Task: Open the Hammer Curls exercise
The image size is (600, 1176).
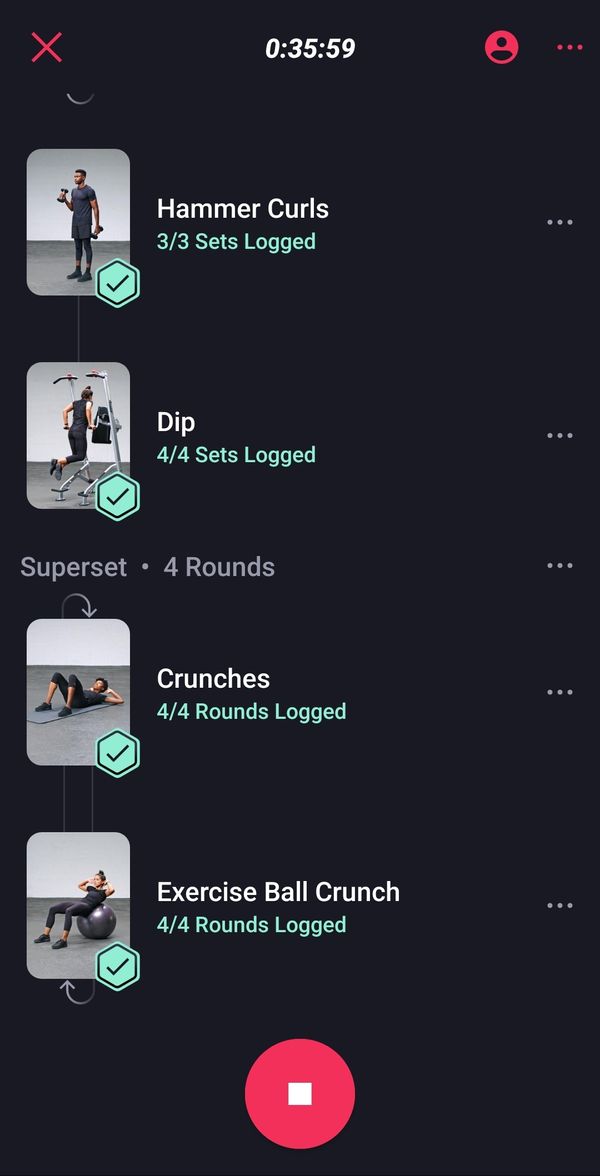Action: click(x=242, y=222)
